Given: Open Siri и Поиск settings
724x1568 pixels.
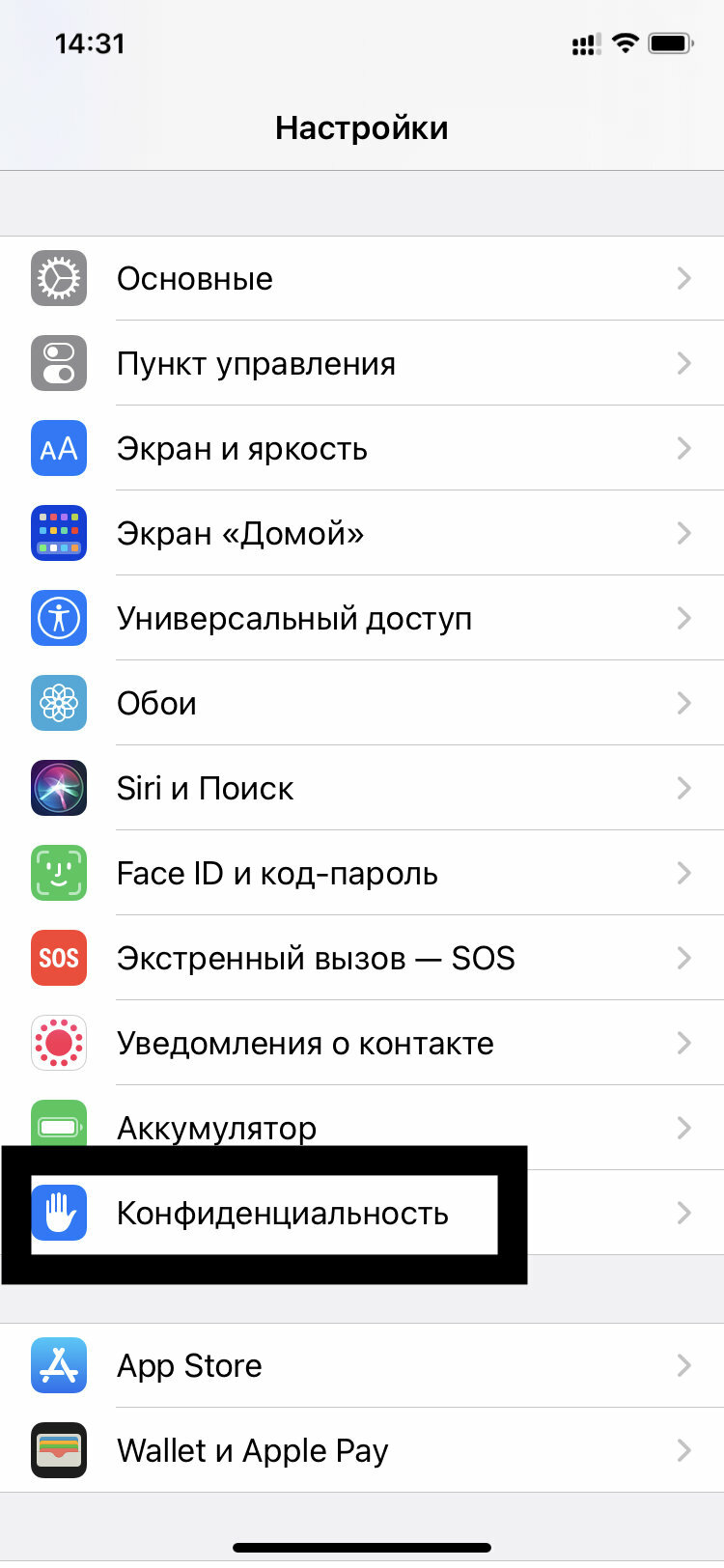Looking at the screenshot, I should click(x=362, y=789).
